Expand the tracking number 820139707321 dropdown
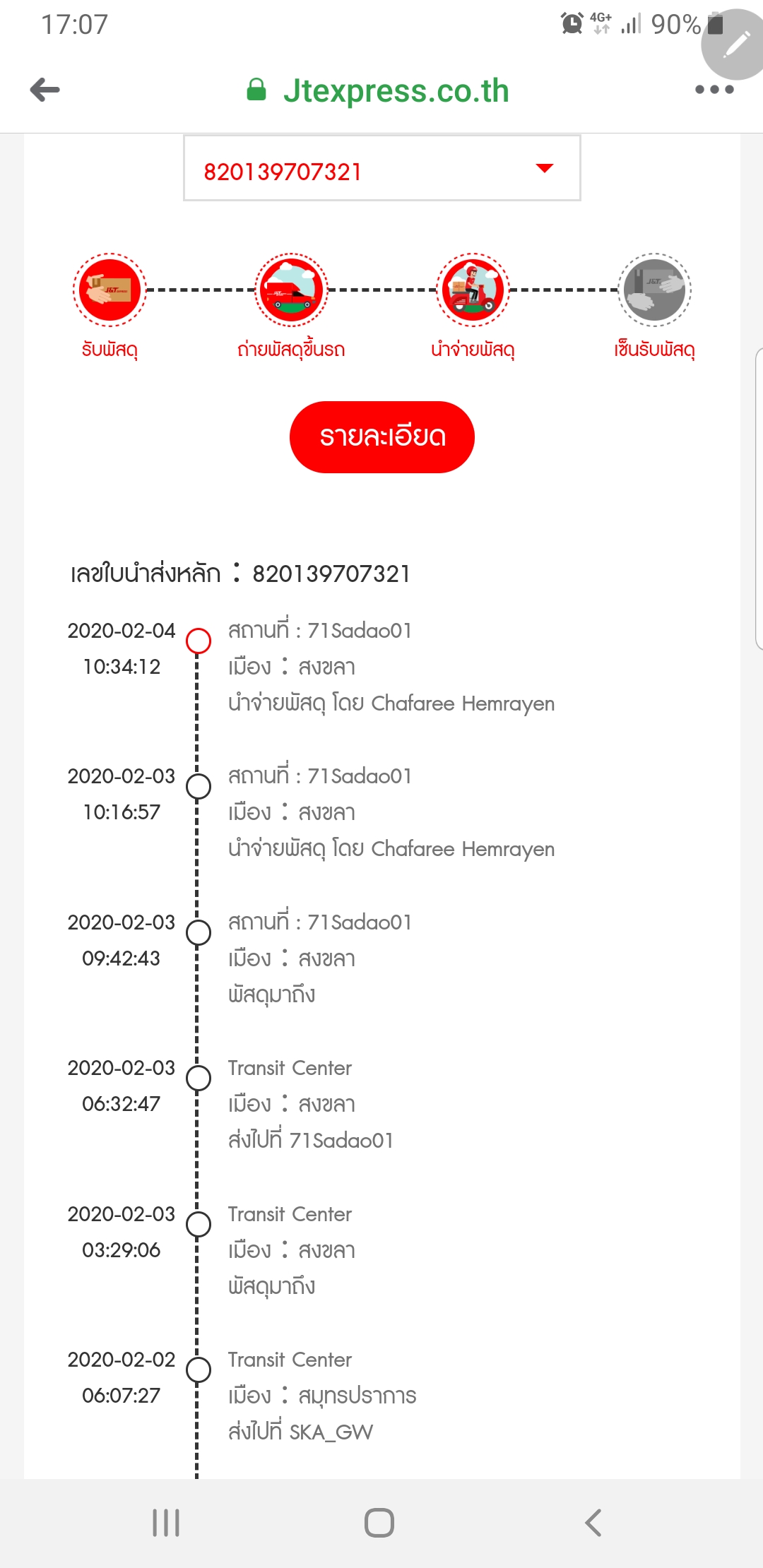The width and height of the screenshot is (763, 1568). coord(543,168)
